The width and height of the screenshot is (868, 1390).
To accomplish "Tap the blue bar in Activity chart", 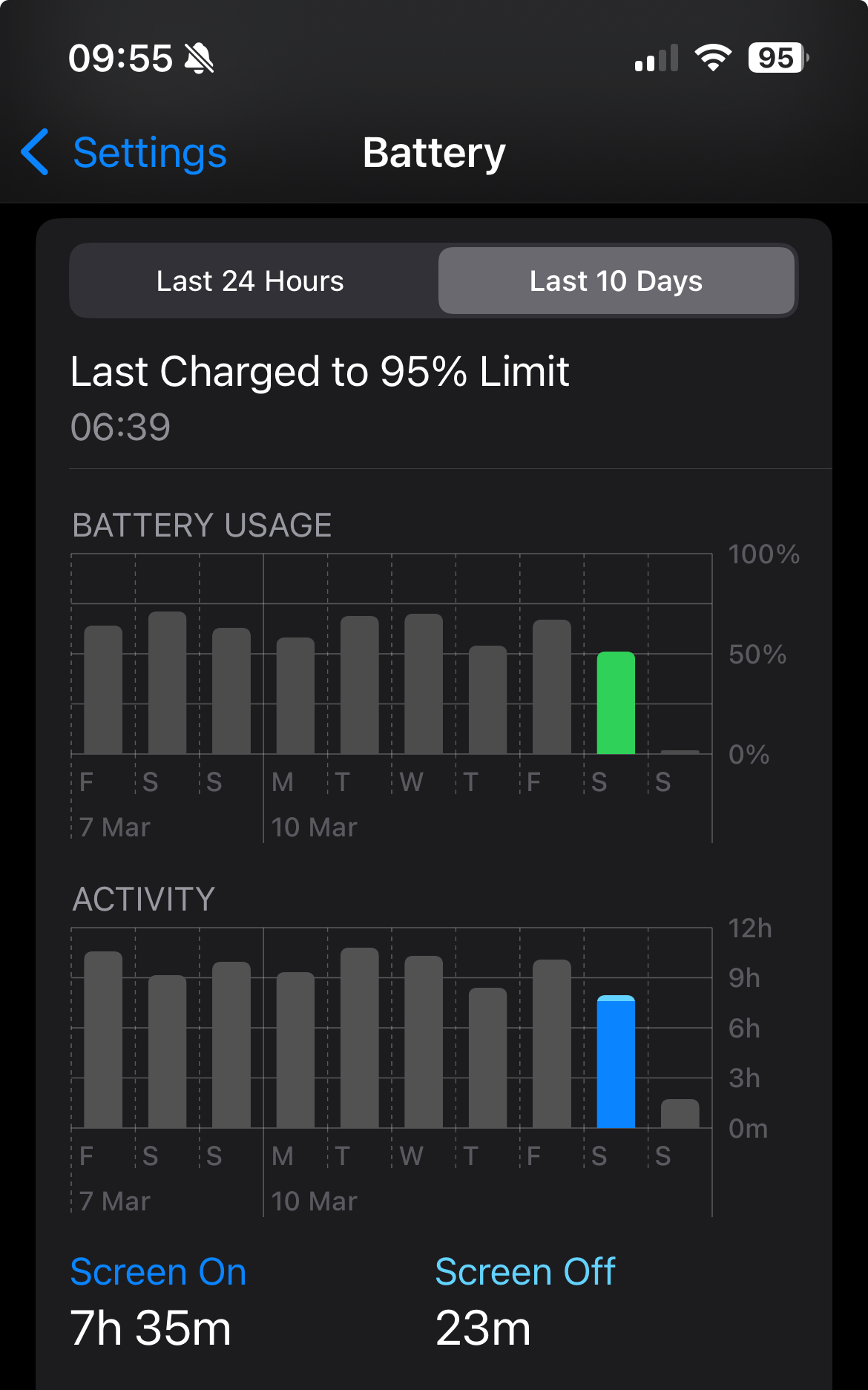I will 616,1062.
